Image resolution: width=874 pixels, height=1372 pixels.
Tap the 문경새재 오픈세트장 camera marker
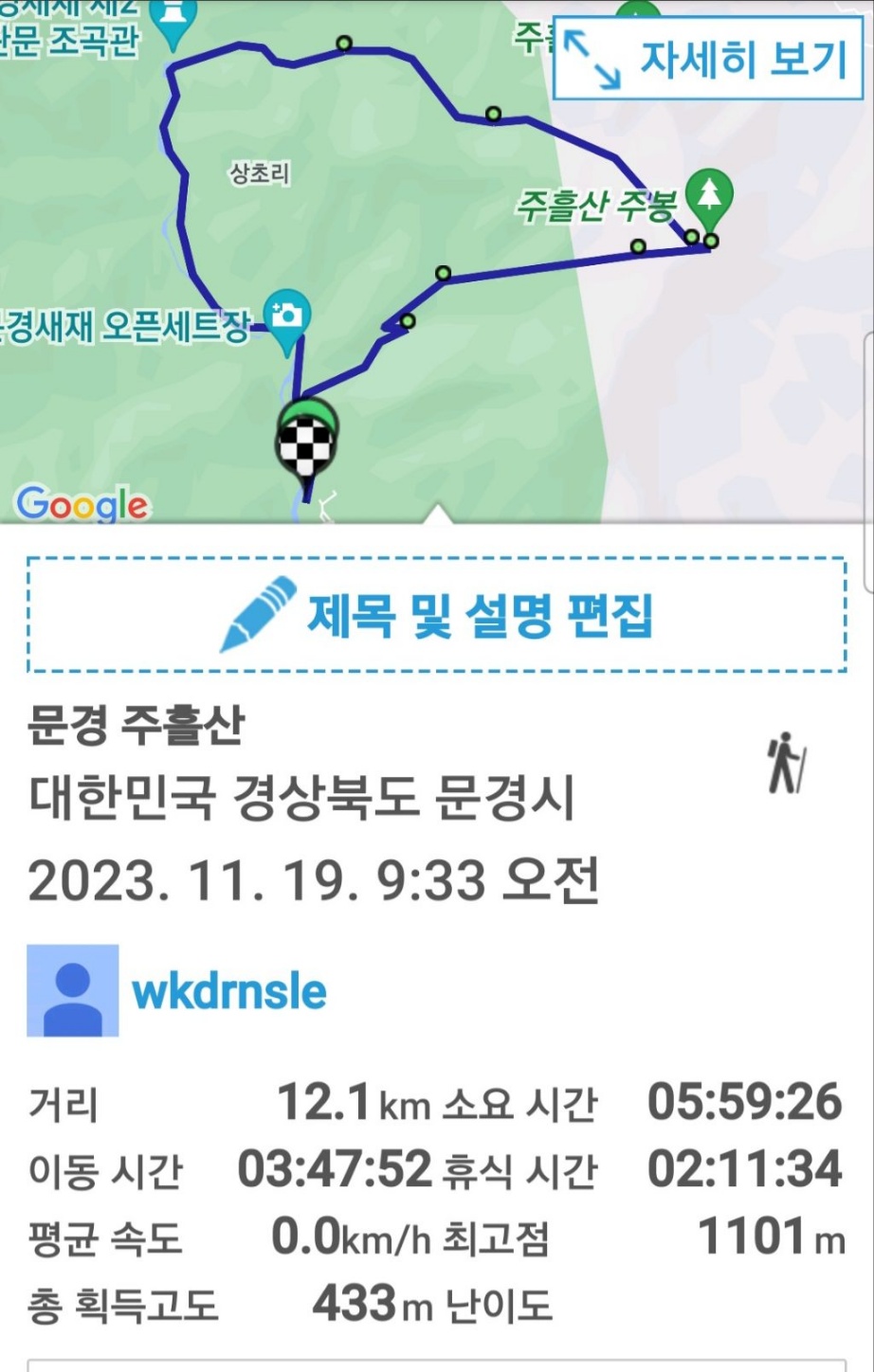tap(286, 317)
